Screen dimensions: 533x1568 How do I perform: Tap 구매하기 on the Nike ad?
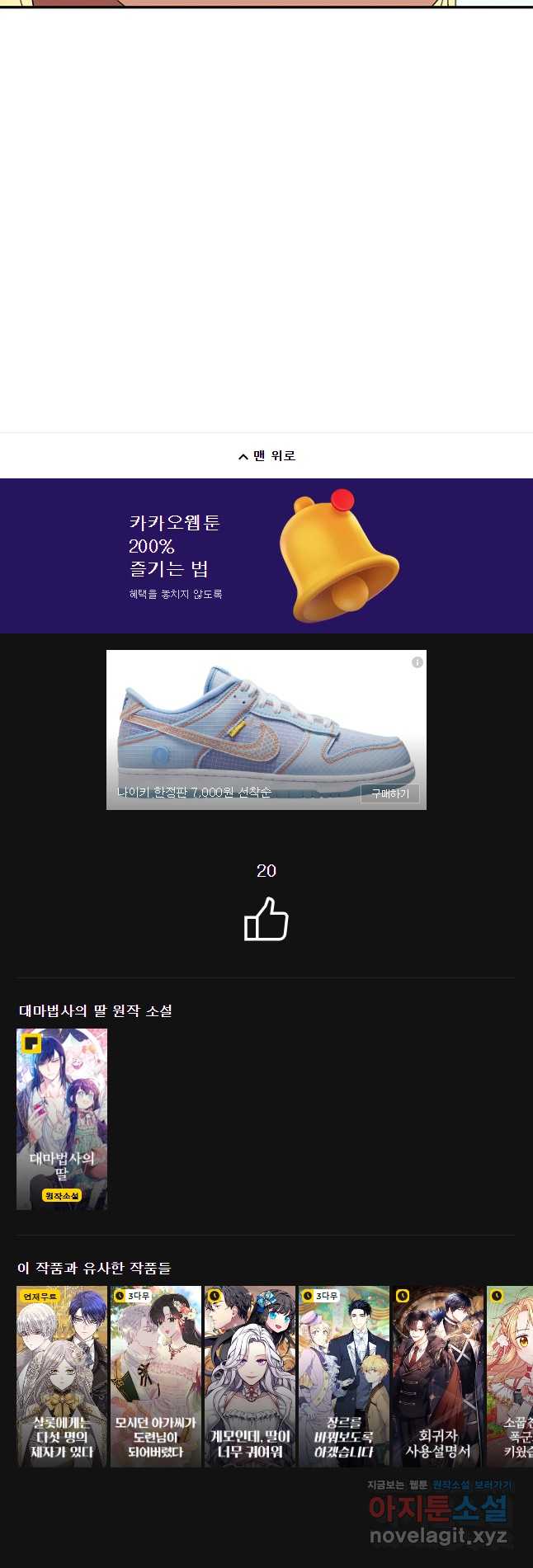pyautogui.click(x=389, y=793)
